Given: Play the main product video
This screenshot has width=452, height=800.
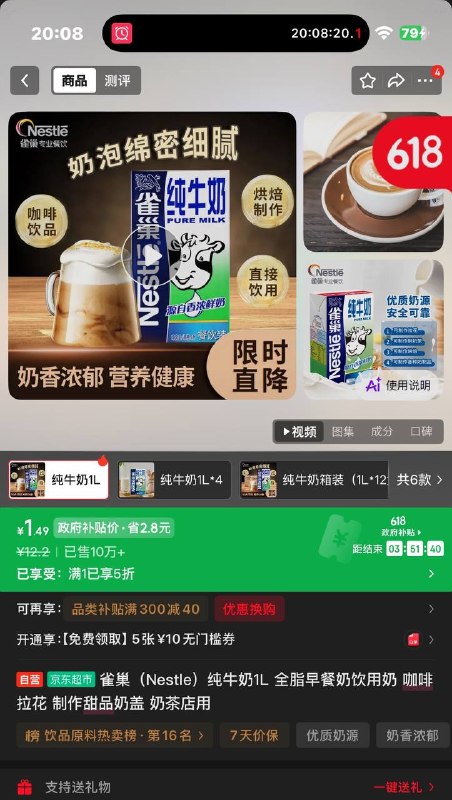Looking at the screenshot, I should tap(152, 256).
